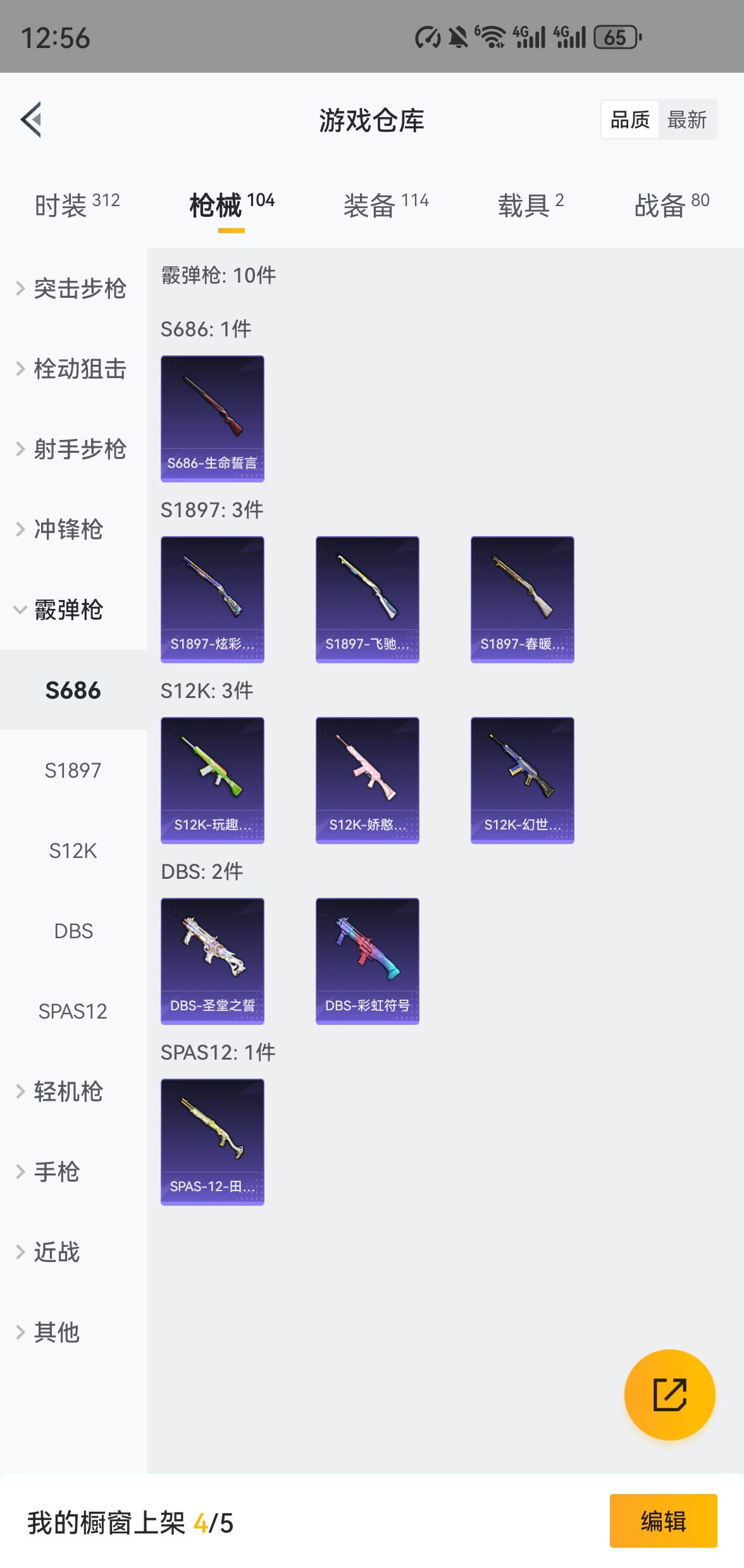Enable the 品质 sort mode
This screenshot has width=744, height=1568.
(628, 120)
